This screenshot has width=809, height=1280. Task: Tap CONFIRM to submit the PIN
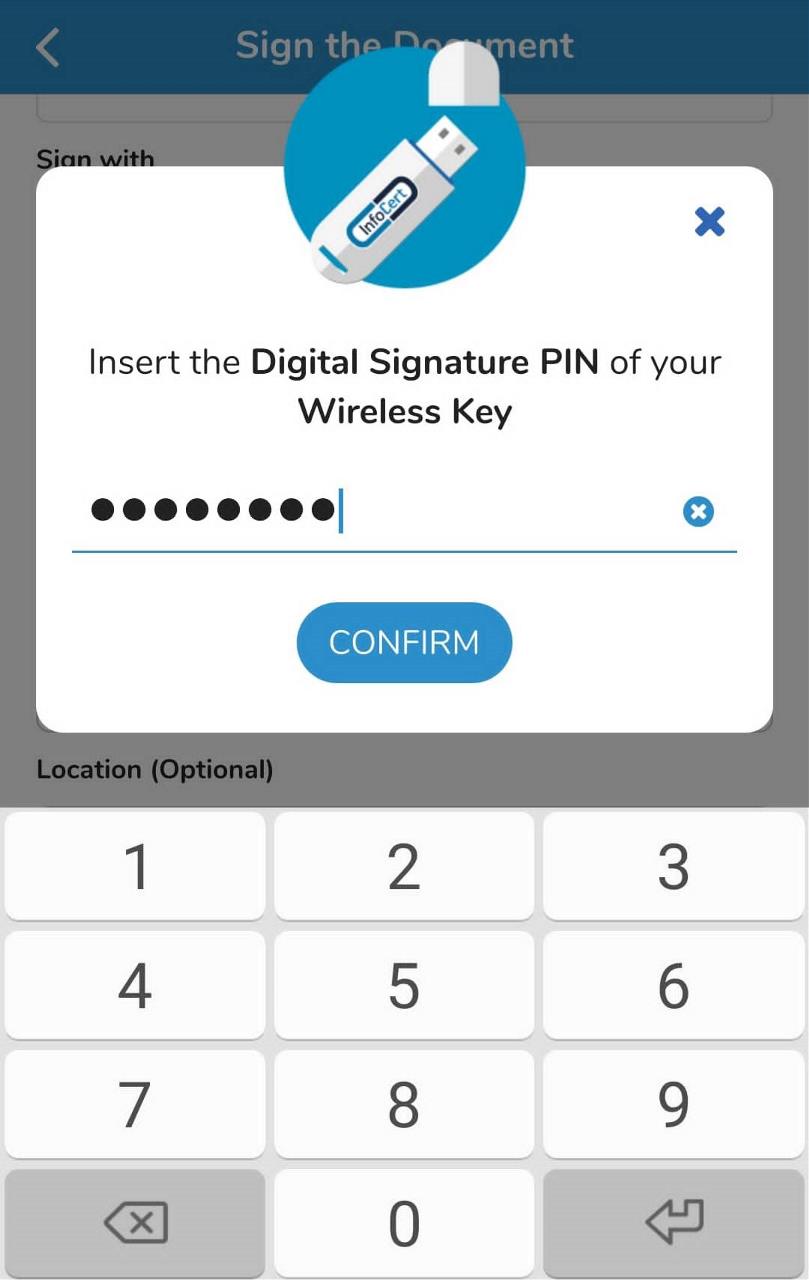[x=404, y=642]
